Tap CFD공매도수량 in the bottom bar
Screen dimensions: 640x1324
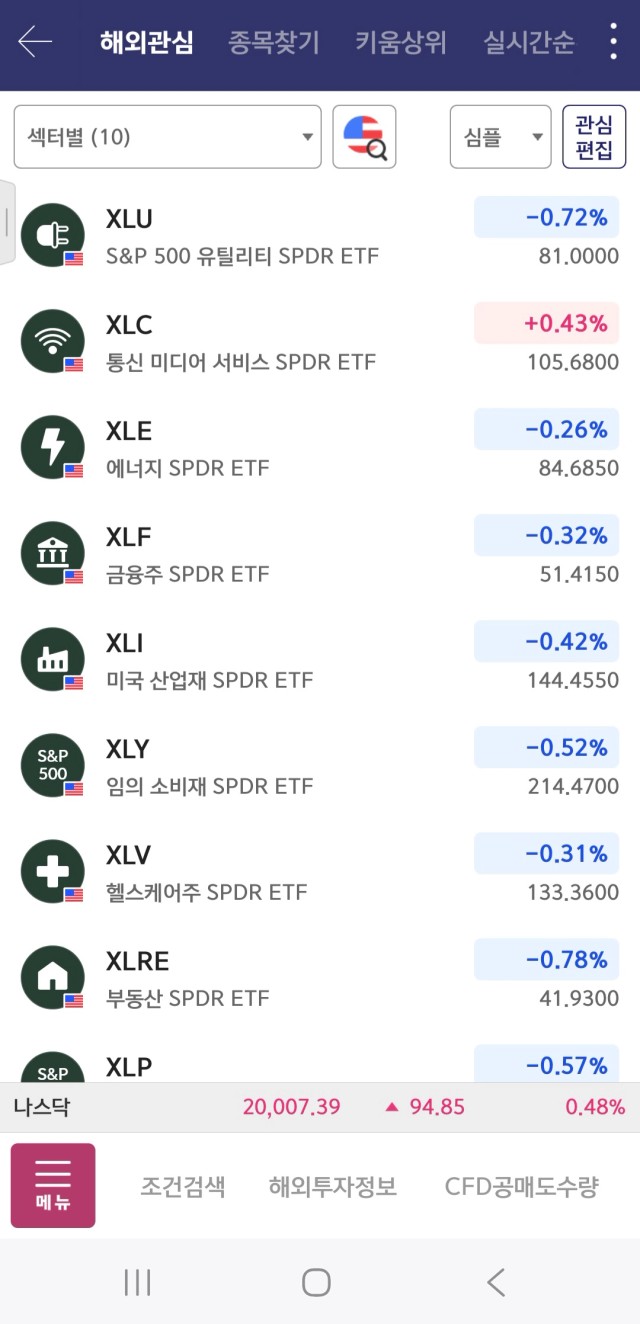coord(522,1187)
